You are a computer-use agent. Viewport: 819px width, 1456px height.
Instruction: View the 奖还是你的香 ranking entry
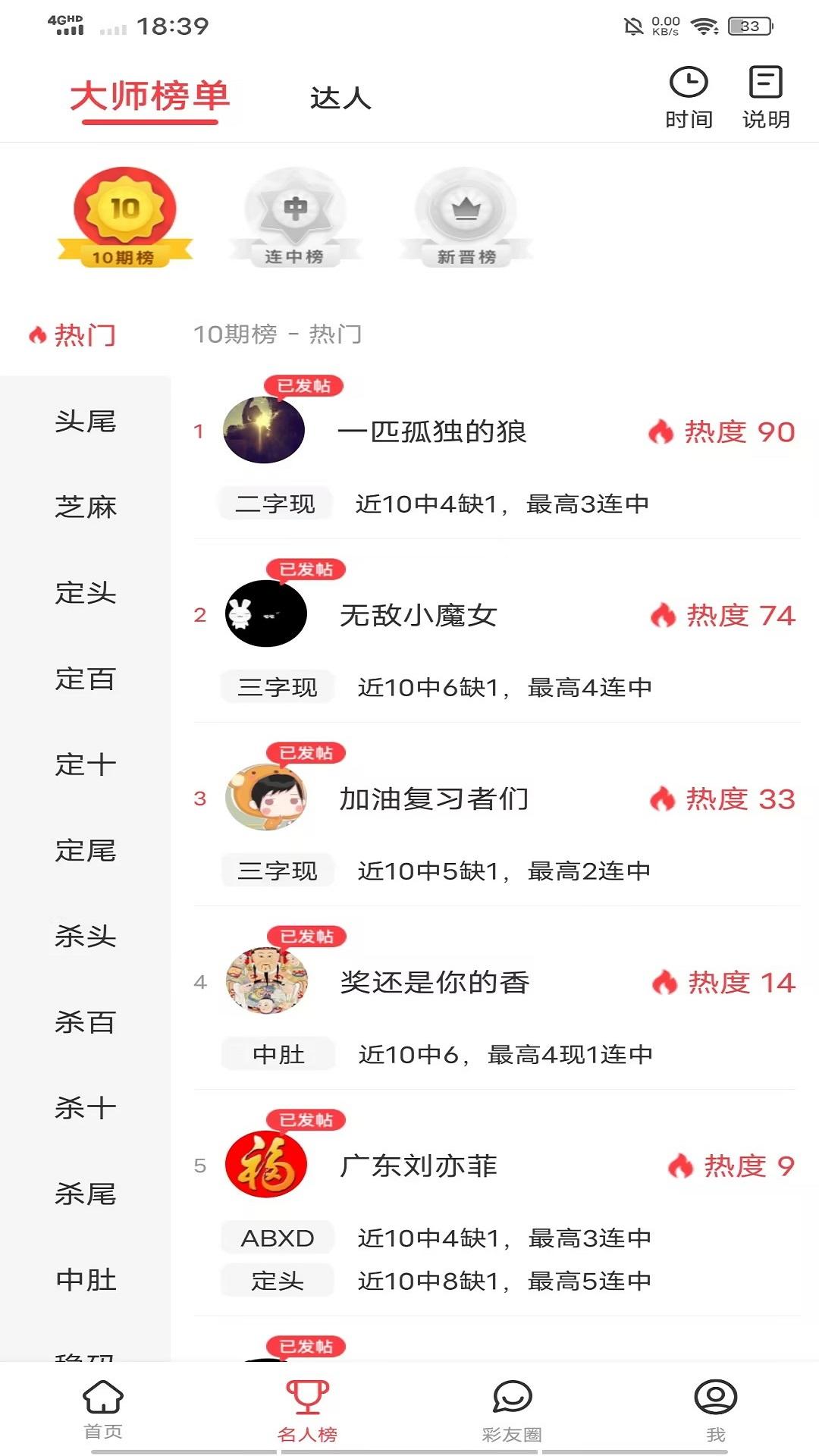click(x=435, y=982)
